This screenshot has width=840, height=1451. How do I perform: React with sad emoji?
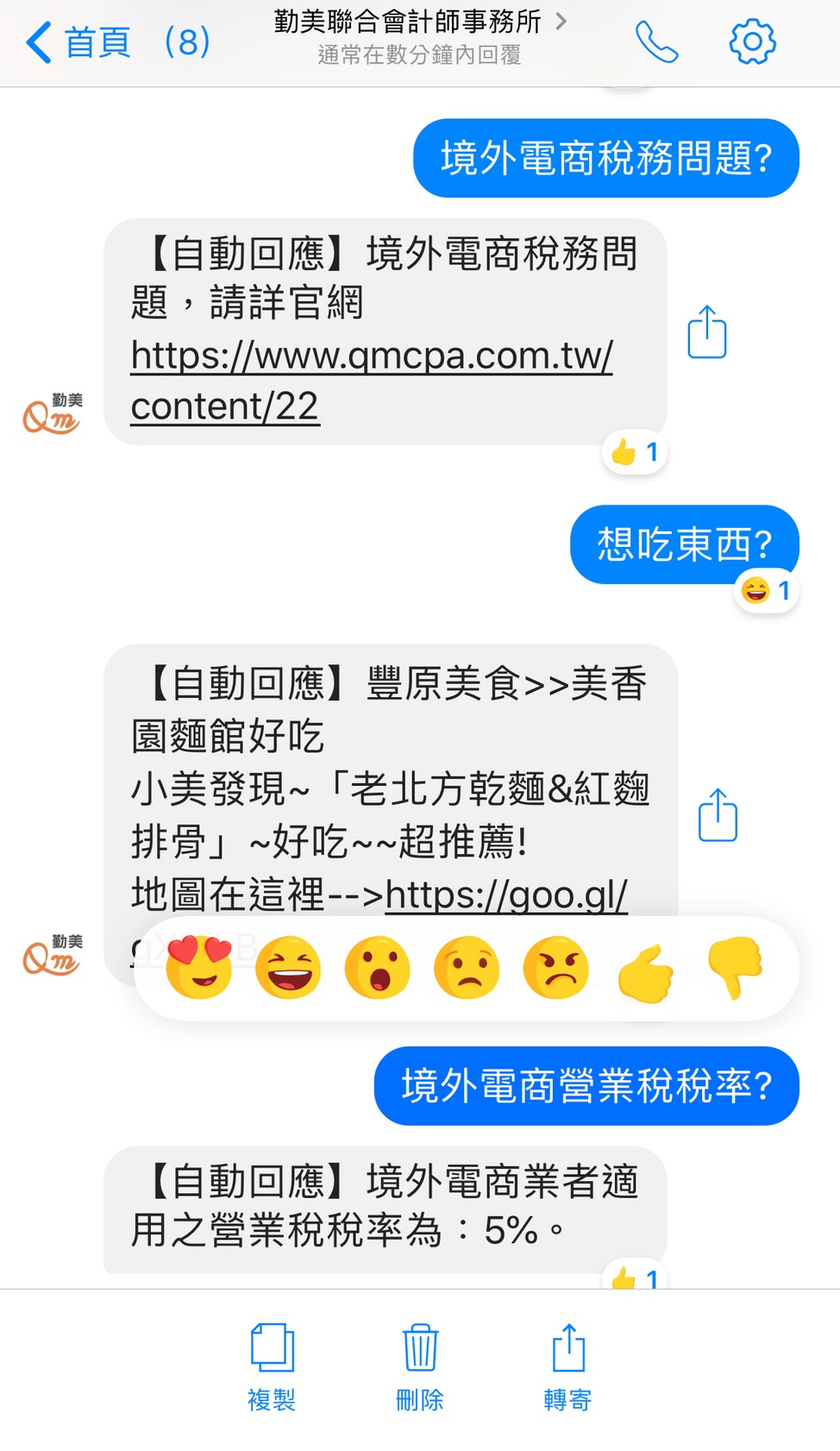467,968
